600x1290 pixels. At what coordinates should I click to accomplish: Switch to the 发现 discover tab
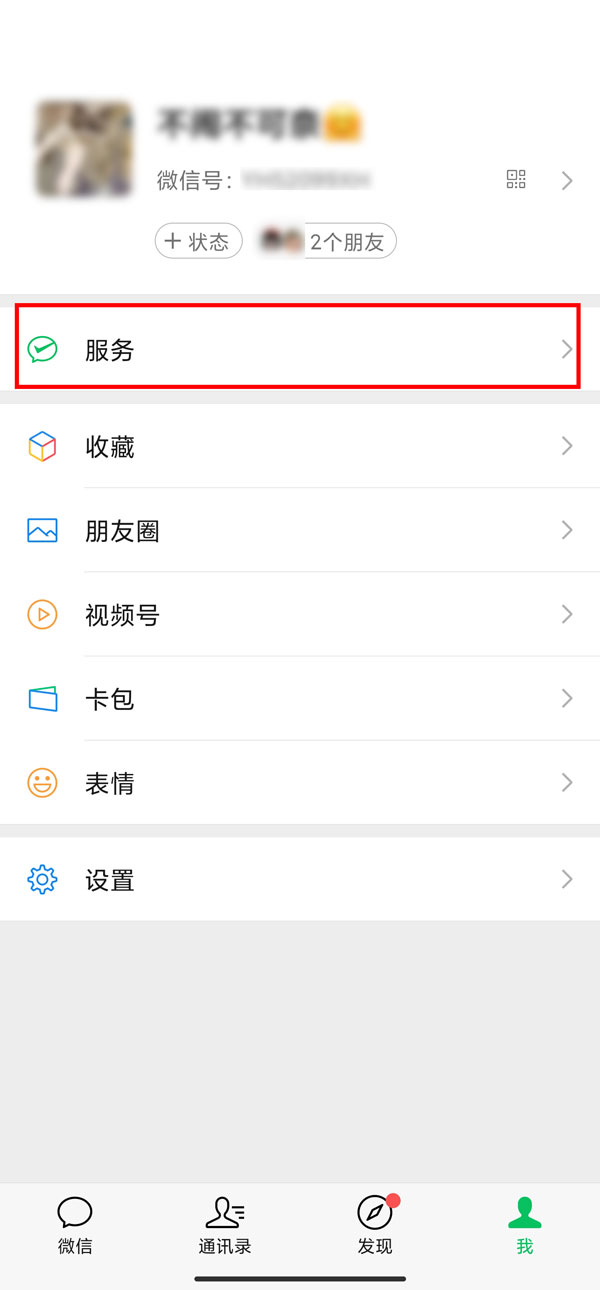click(375, 1224)
